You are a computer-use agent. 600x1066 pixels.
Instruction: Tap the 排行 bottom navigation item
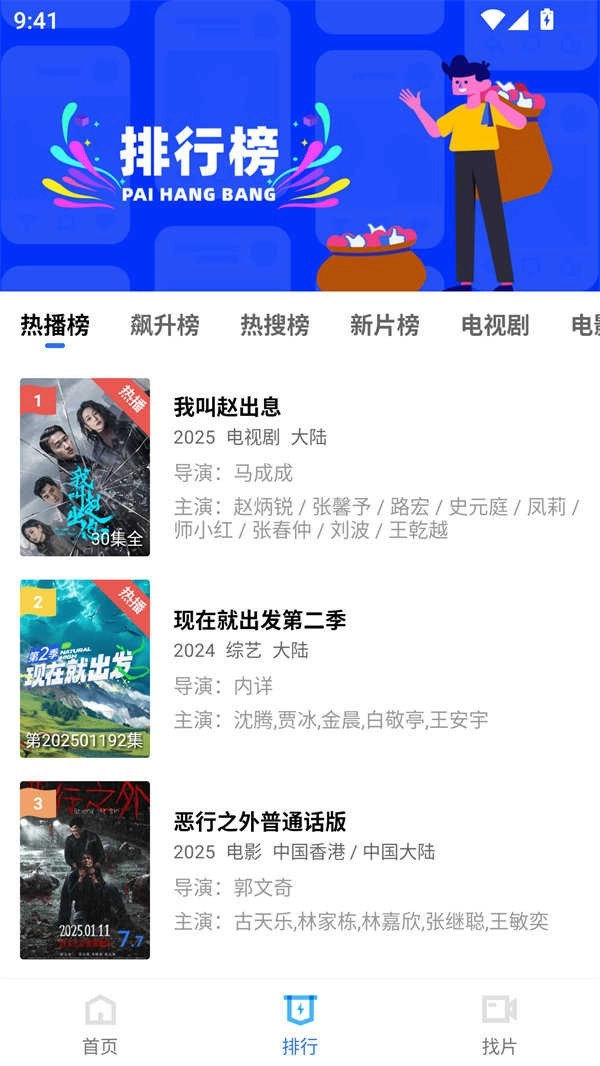pos(300,1024)
